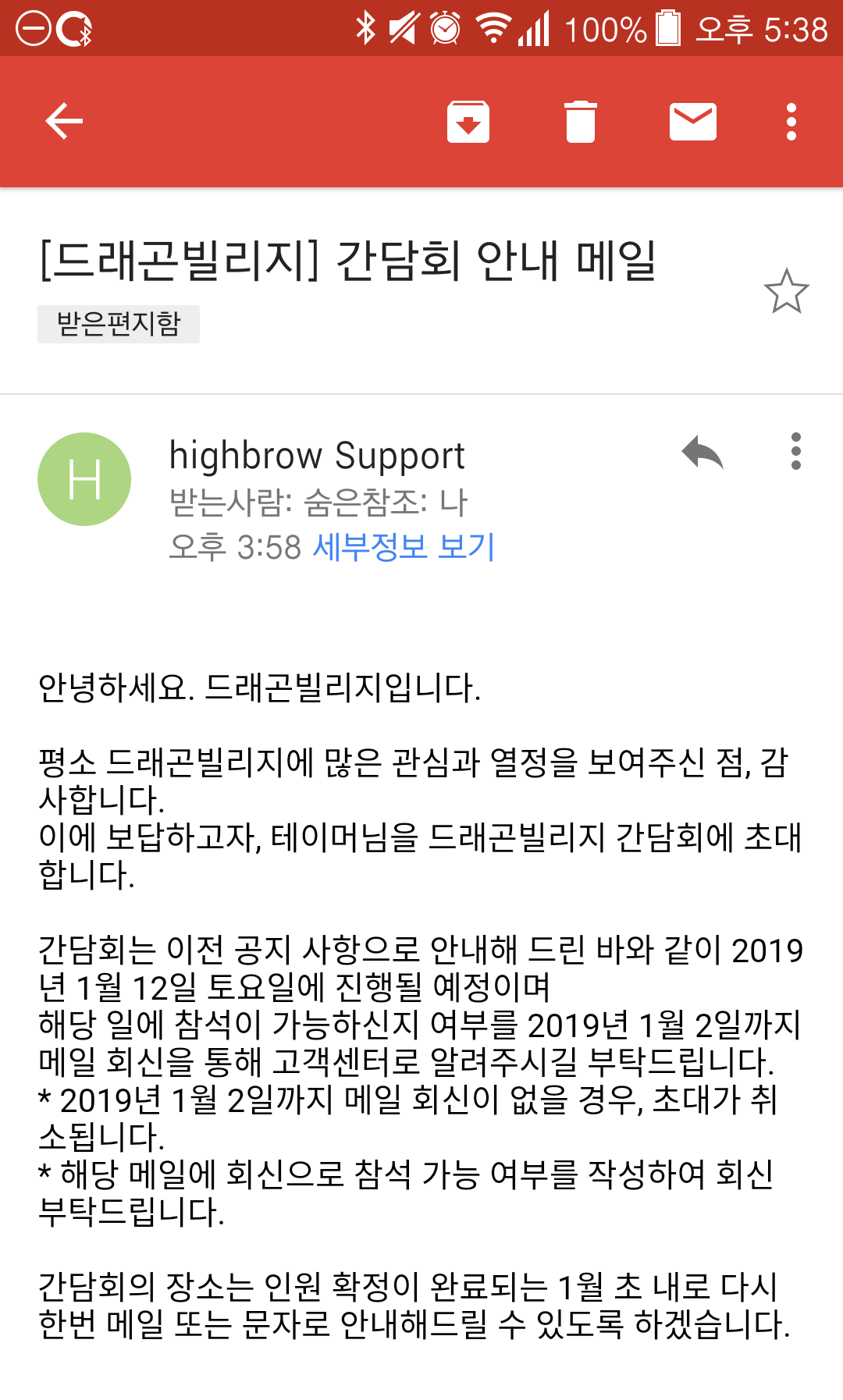Go back to the inbox
843x1400 pixels.
click(64, 122)
